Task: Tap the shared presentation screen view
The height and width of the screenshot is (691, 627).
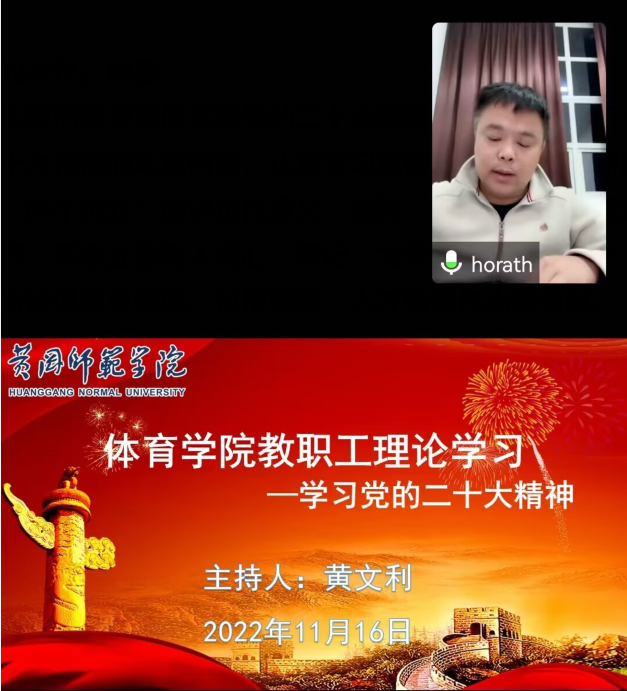Action: 313,514
